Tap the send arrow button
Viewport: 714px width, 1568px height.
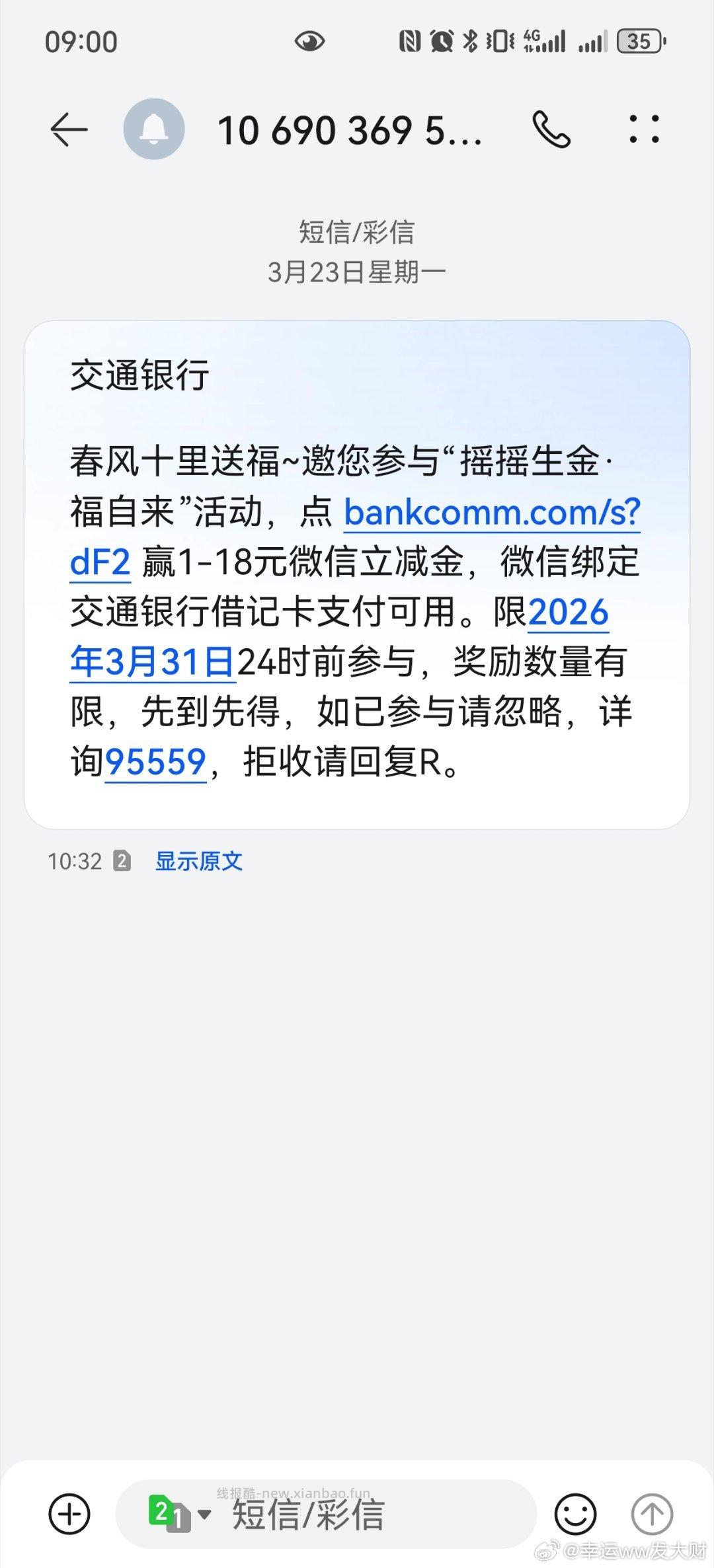tap(651, 1514)
